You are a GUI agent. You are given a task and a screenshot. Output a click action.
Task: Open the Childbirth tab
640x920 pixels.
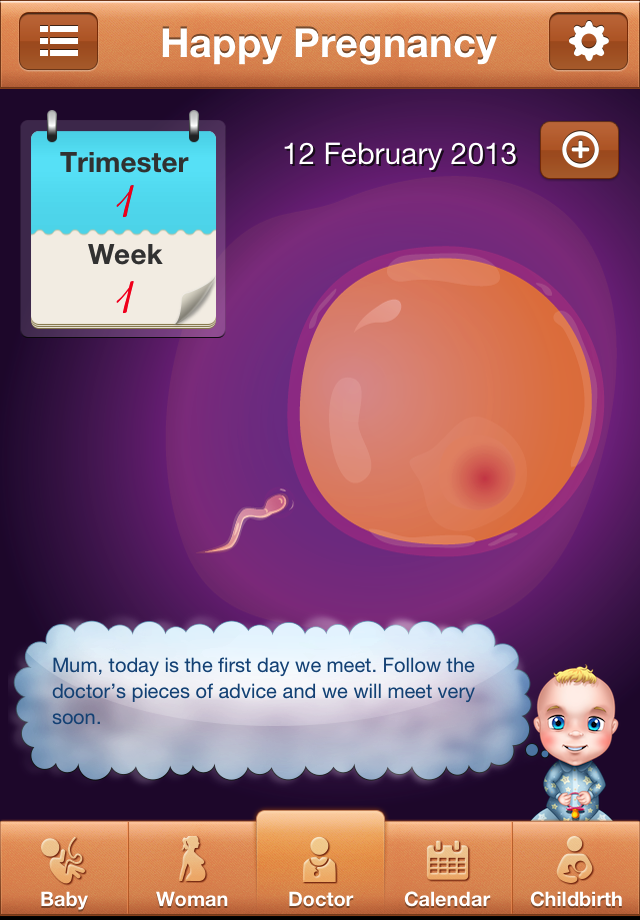[575, 871]
